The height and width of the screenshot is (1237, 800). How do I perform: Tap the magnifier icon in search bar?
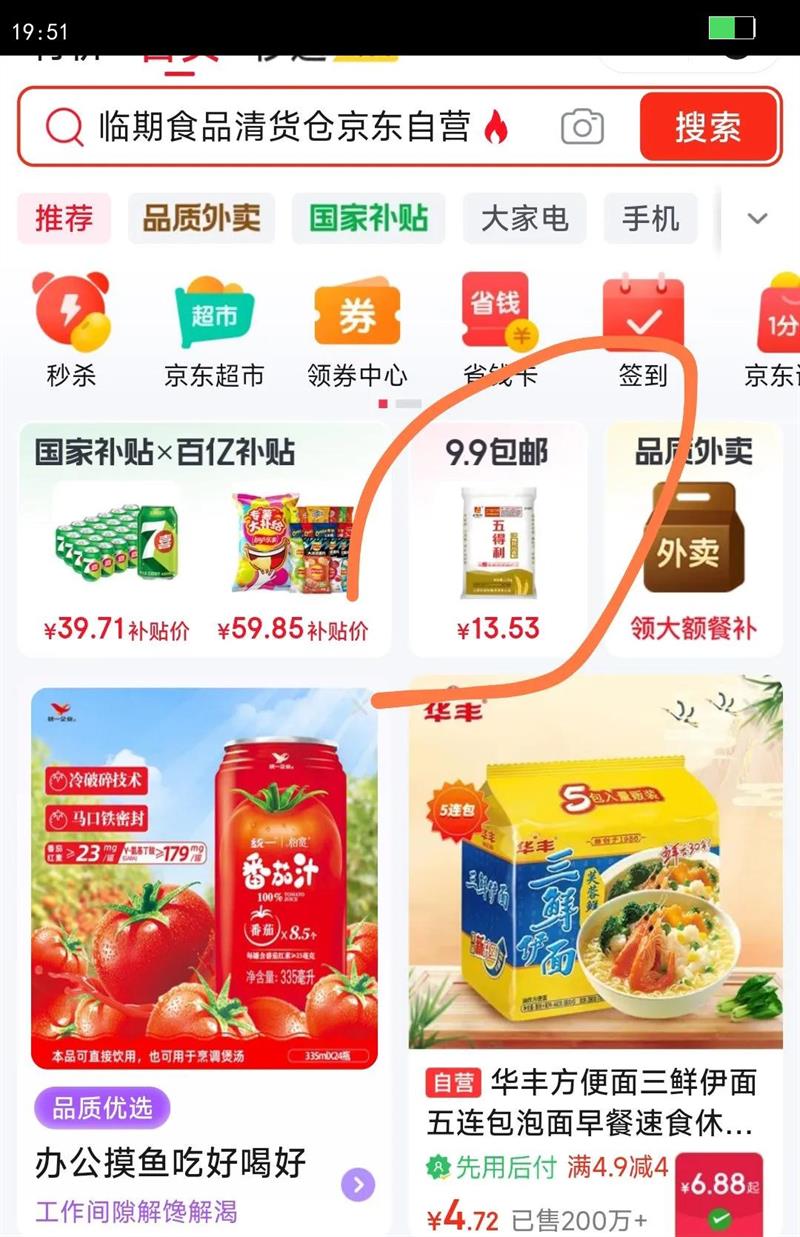[x=64, y=128]
